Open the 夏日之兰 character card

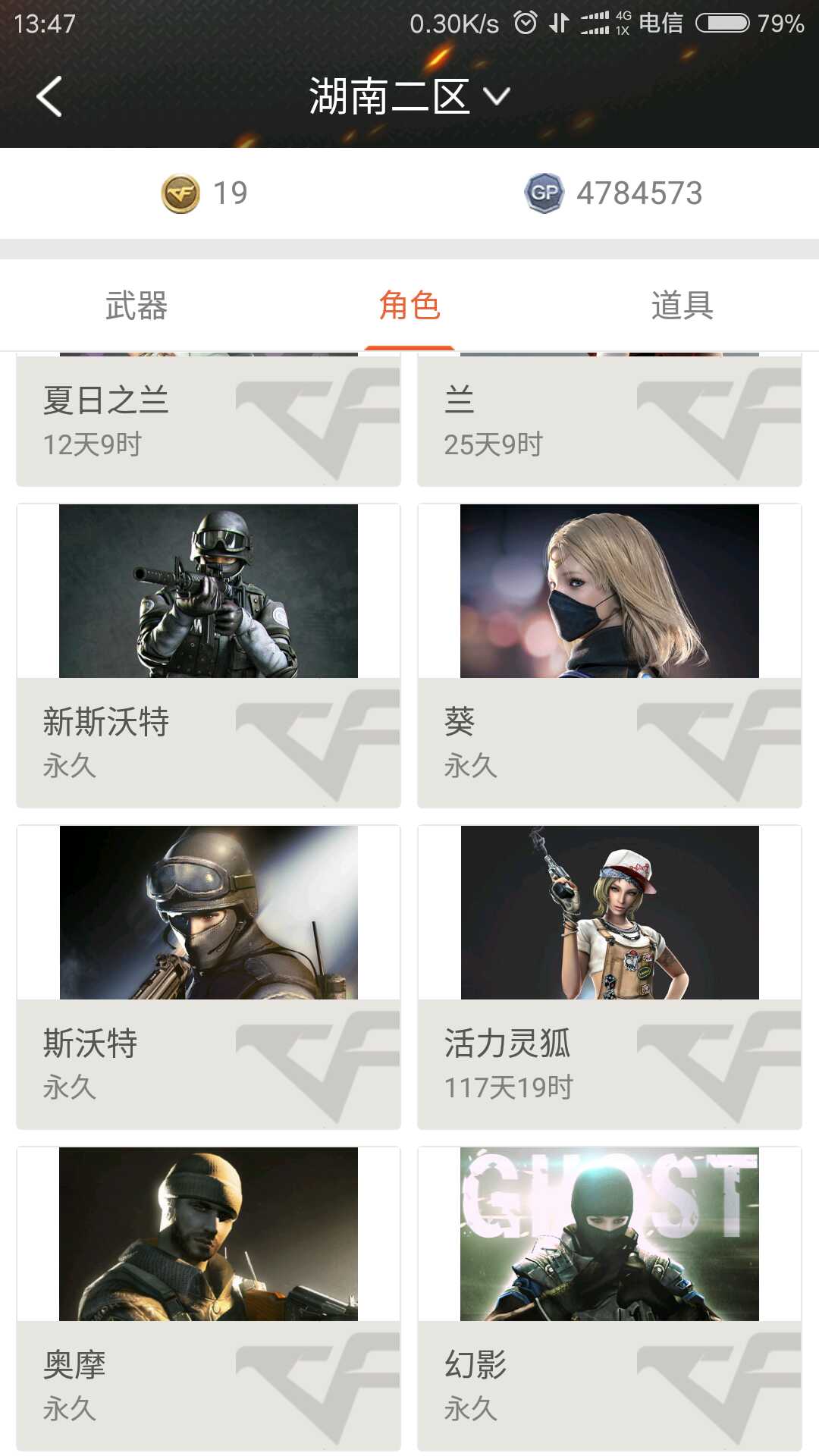[209, 421]
